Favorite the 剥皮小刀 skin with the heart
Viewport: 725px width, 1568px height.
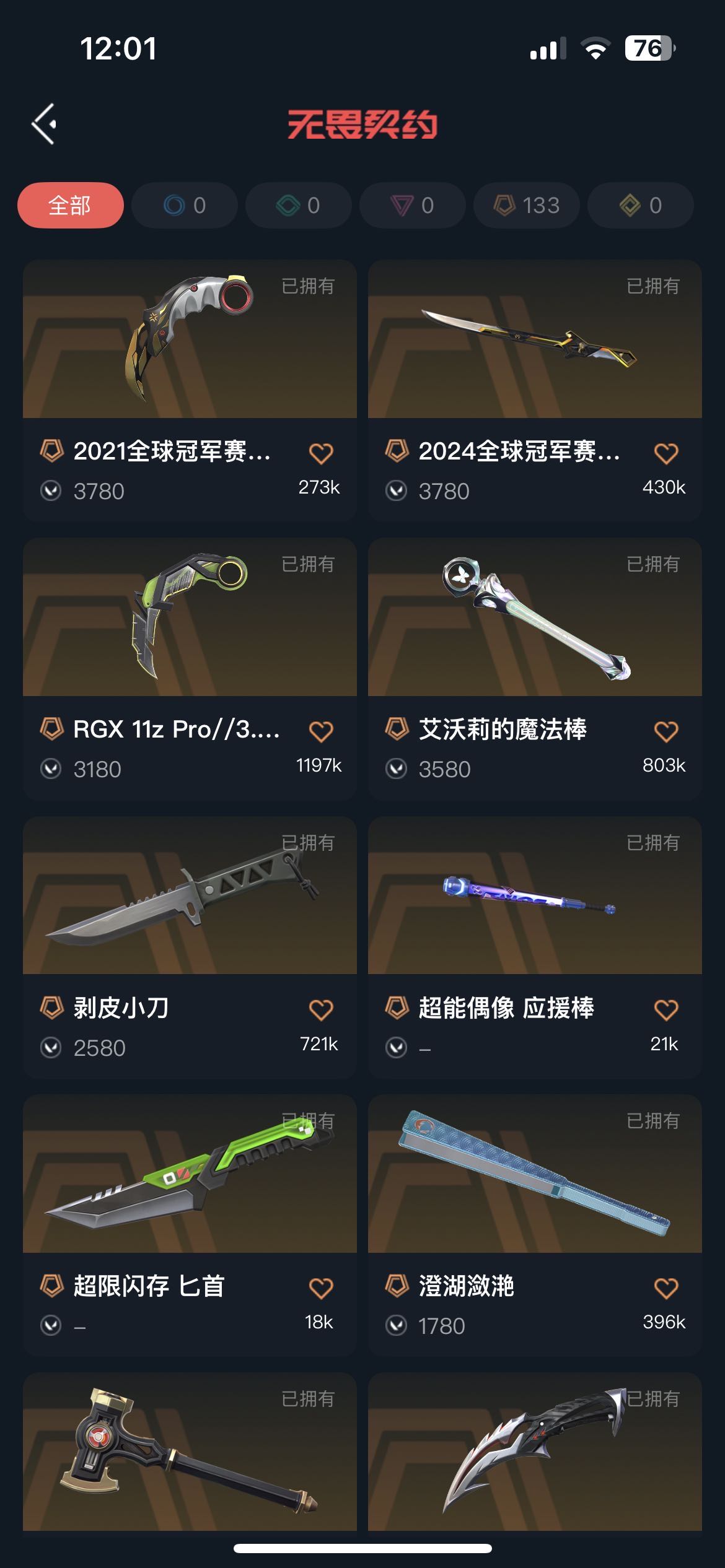pyautogui.click(x=321, y=1010)
